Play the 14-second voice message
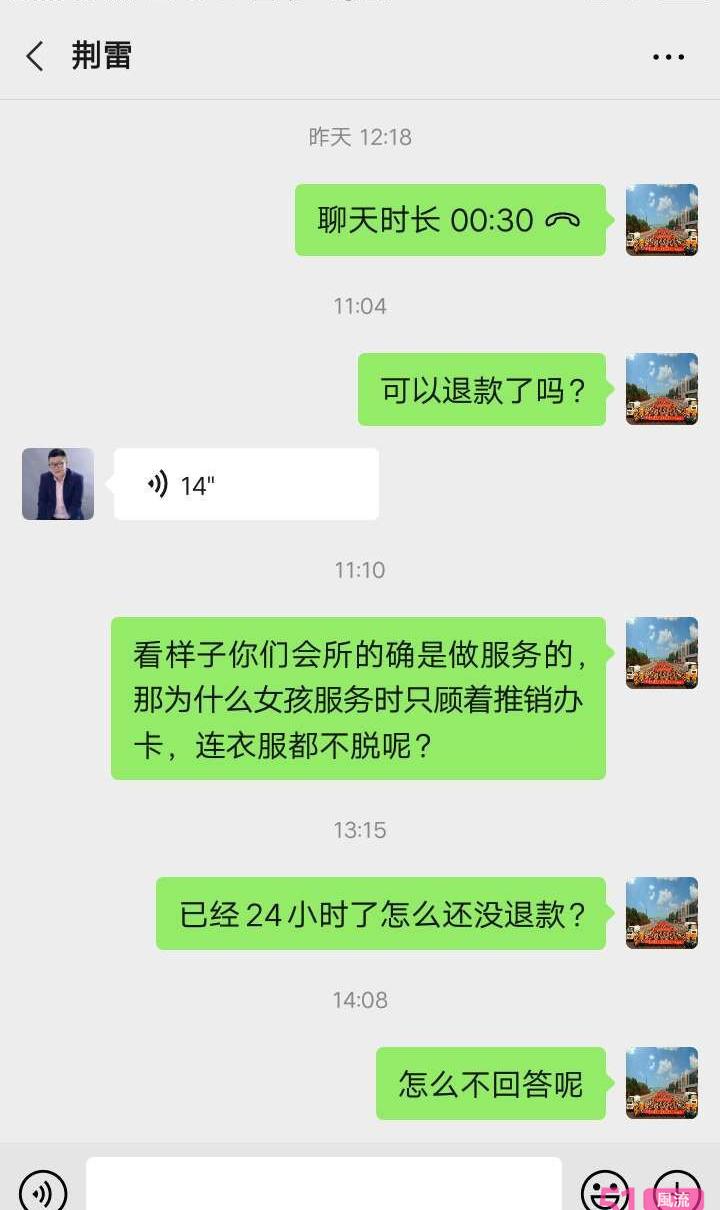Viewport: 720px width, 1210px height. (x=246, y=483)
